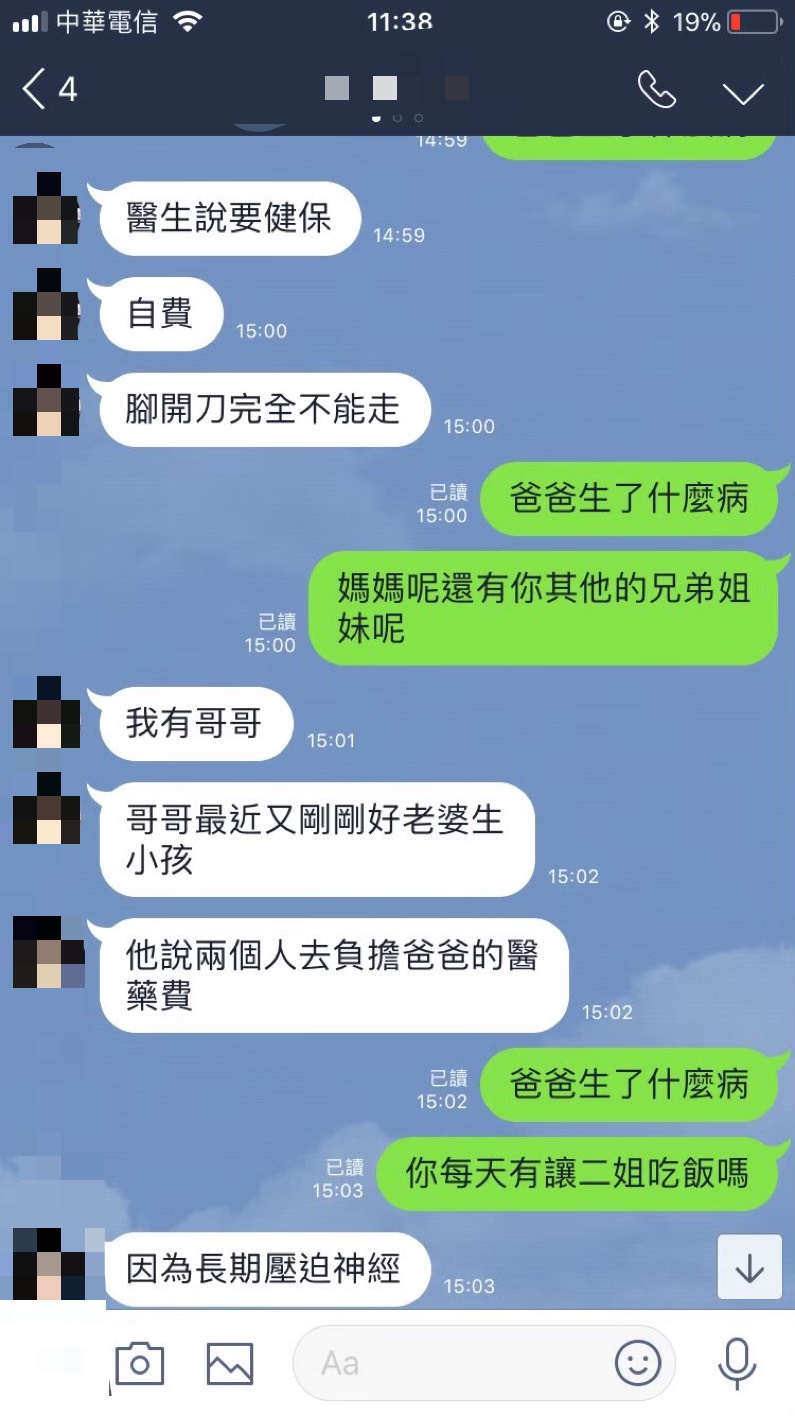The height and width of the screenshot is (1416, 795).
Task: Go back to the chat list
Action: pos(48,91)
